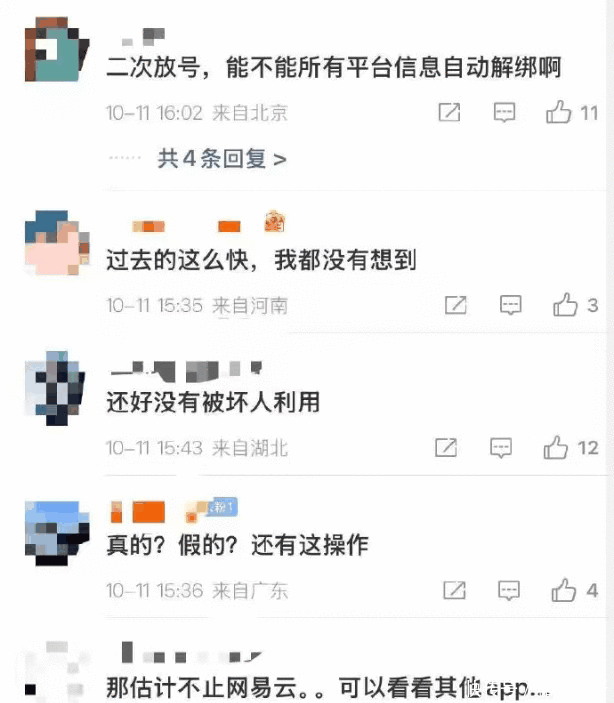Like the comment 过去的这么快，我都没有想到
Screen dimensions: 614x703
pyautogui.click(x=564, y=305)
